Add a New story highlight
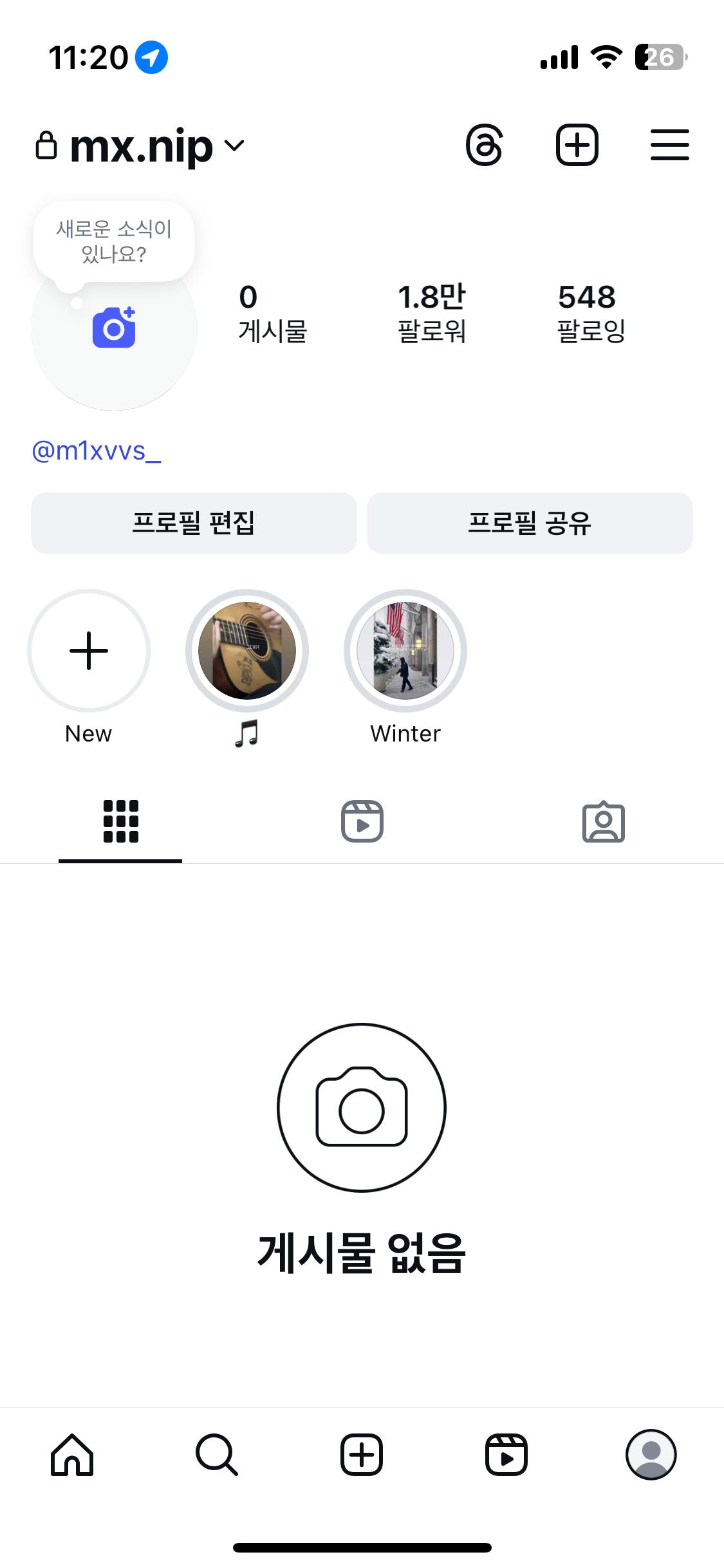The height and width of the screenshot is (1568, 724). (89, 651)
